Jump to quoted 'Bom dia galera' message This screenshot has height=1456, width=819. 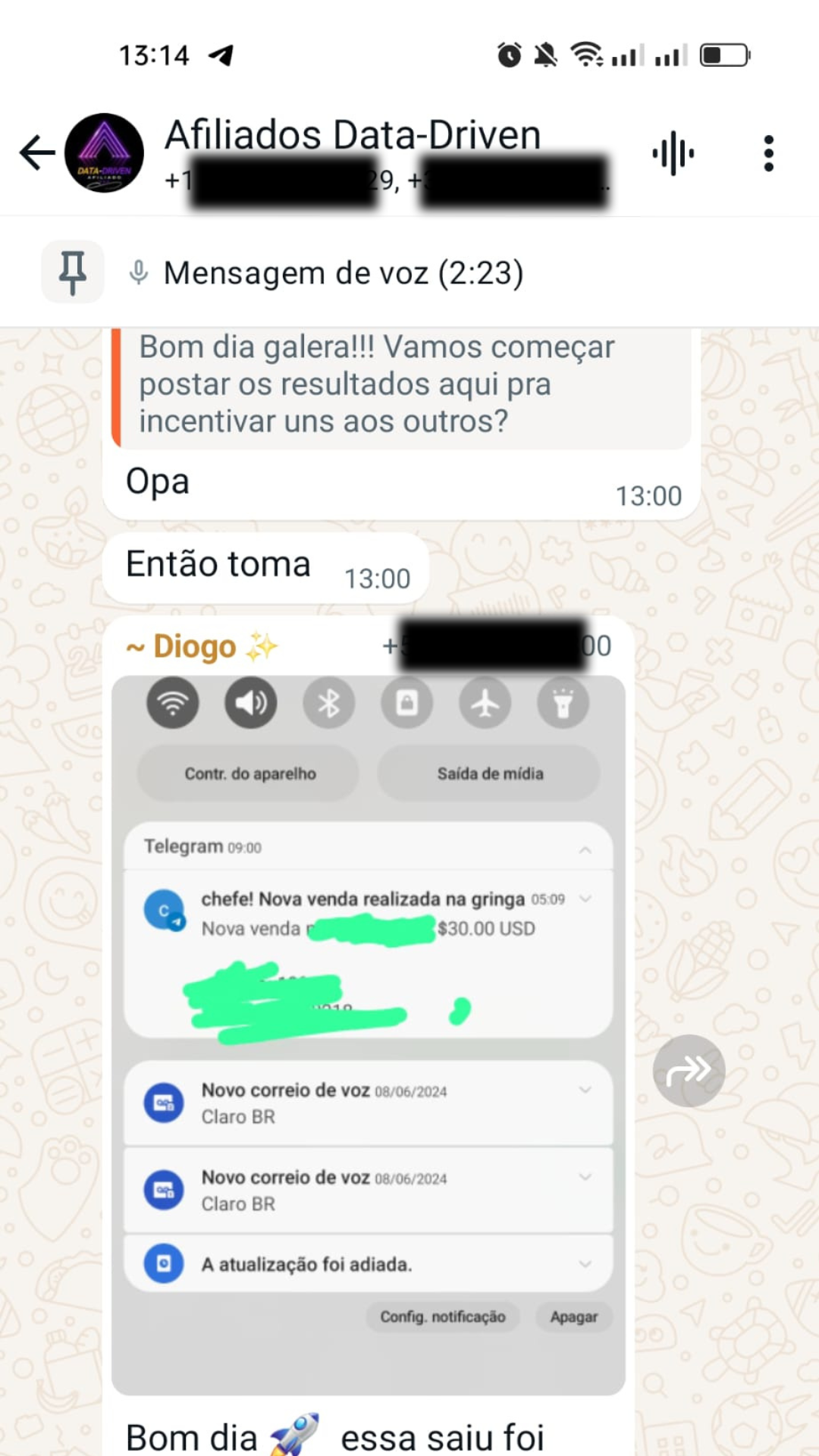pos(401,388)
